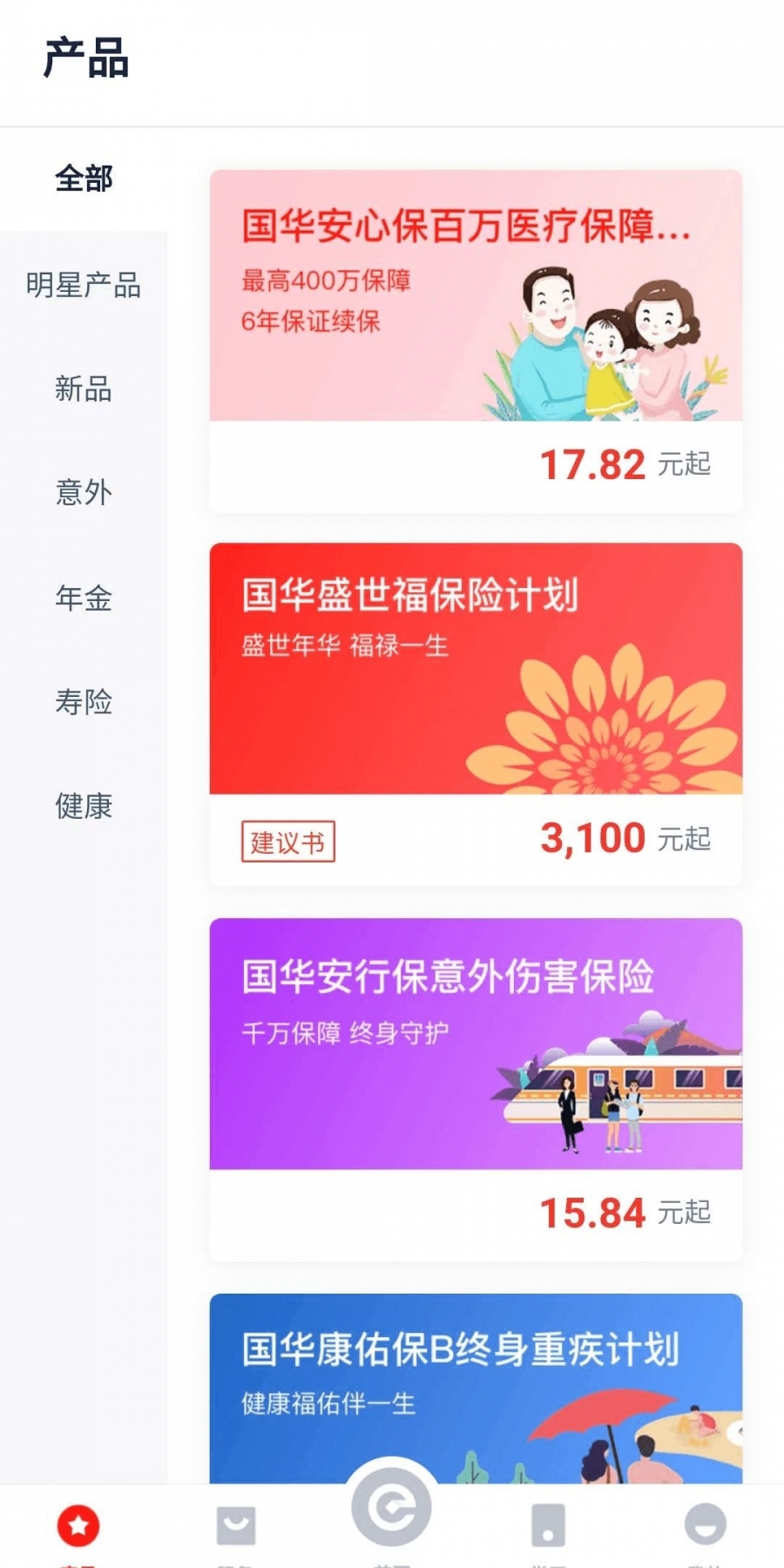View 寿险 products

84,702
